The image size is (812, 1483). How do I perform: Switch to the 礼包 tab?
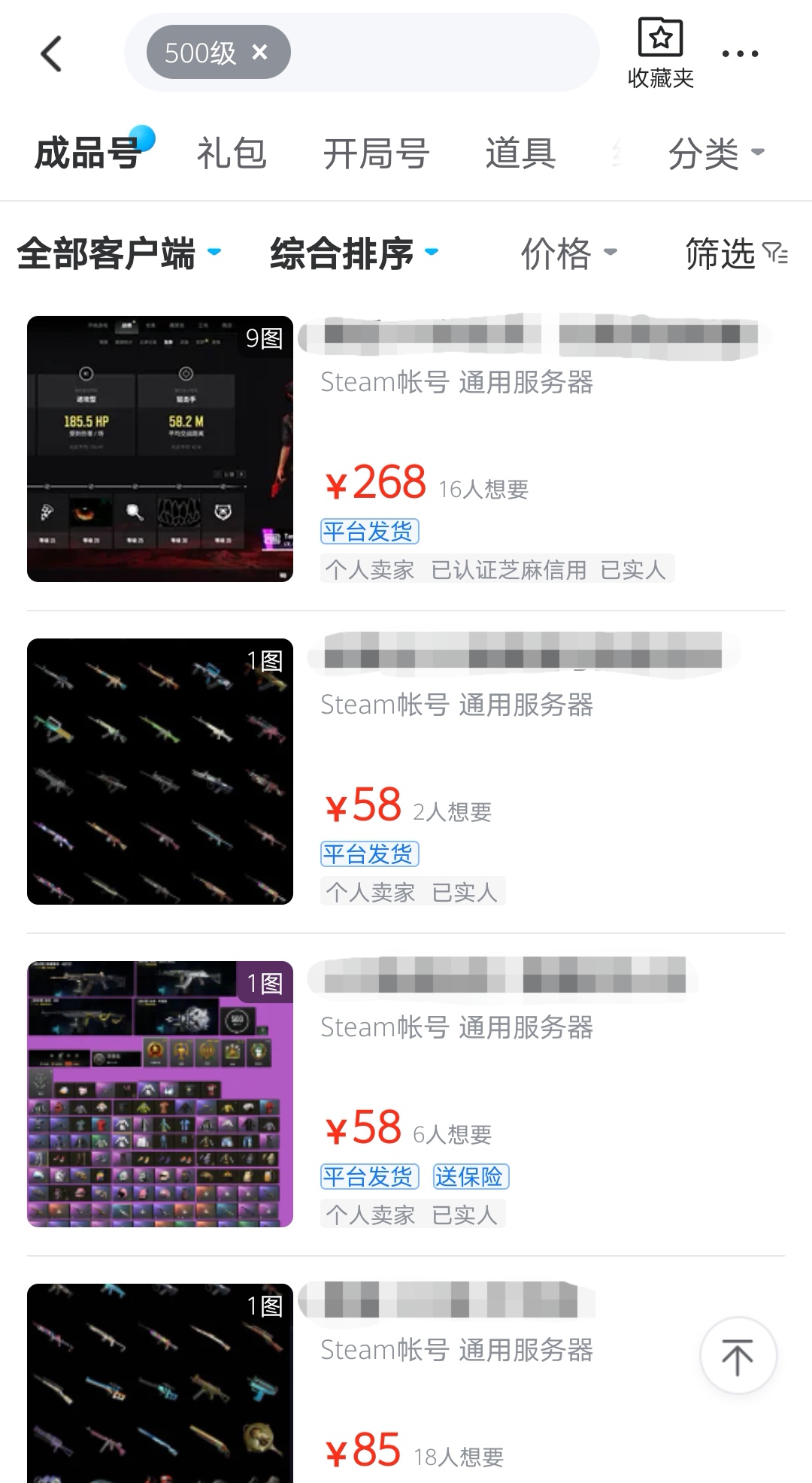(232, 153)
